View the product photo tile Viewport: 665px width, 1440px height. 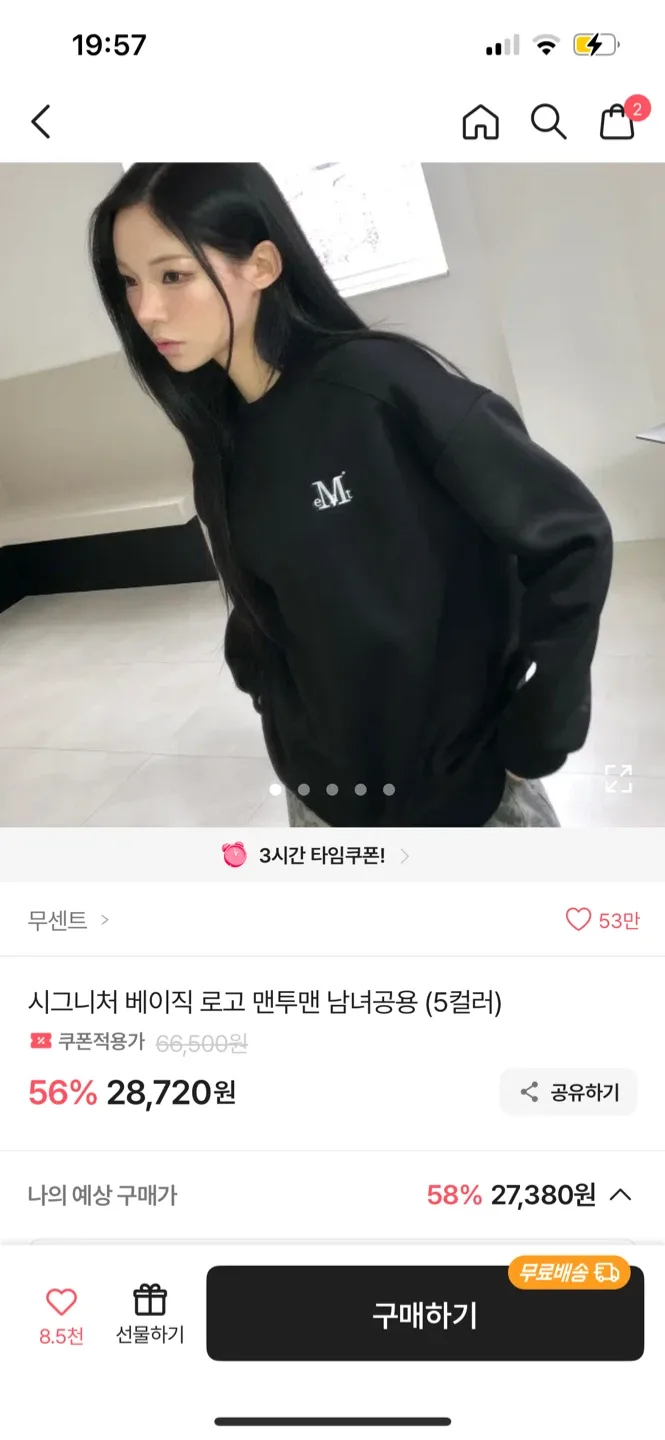click(332, 480)
